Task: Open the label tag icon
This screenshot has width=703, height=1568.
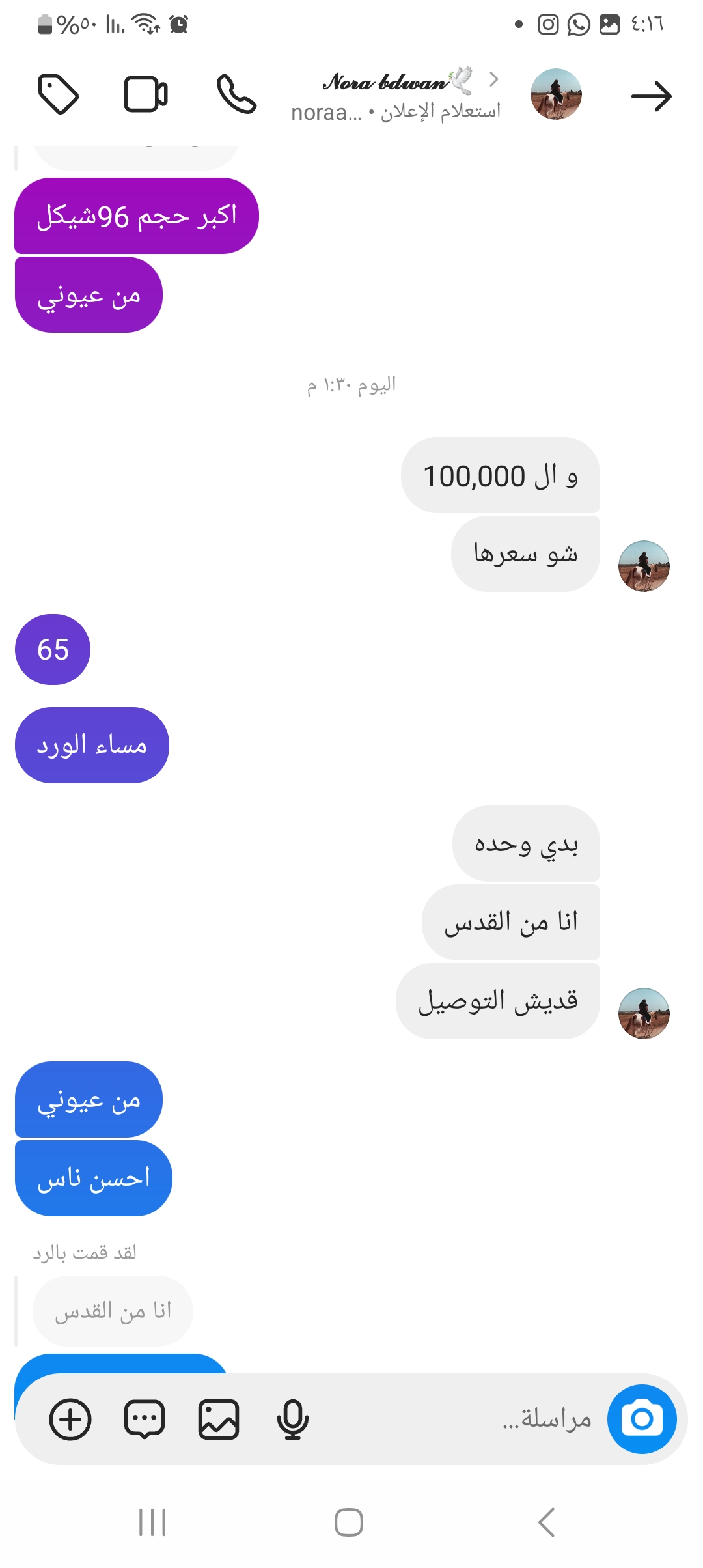Action: point(59,95)
